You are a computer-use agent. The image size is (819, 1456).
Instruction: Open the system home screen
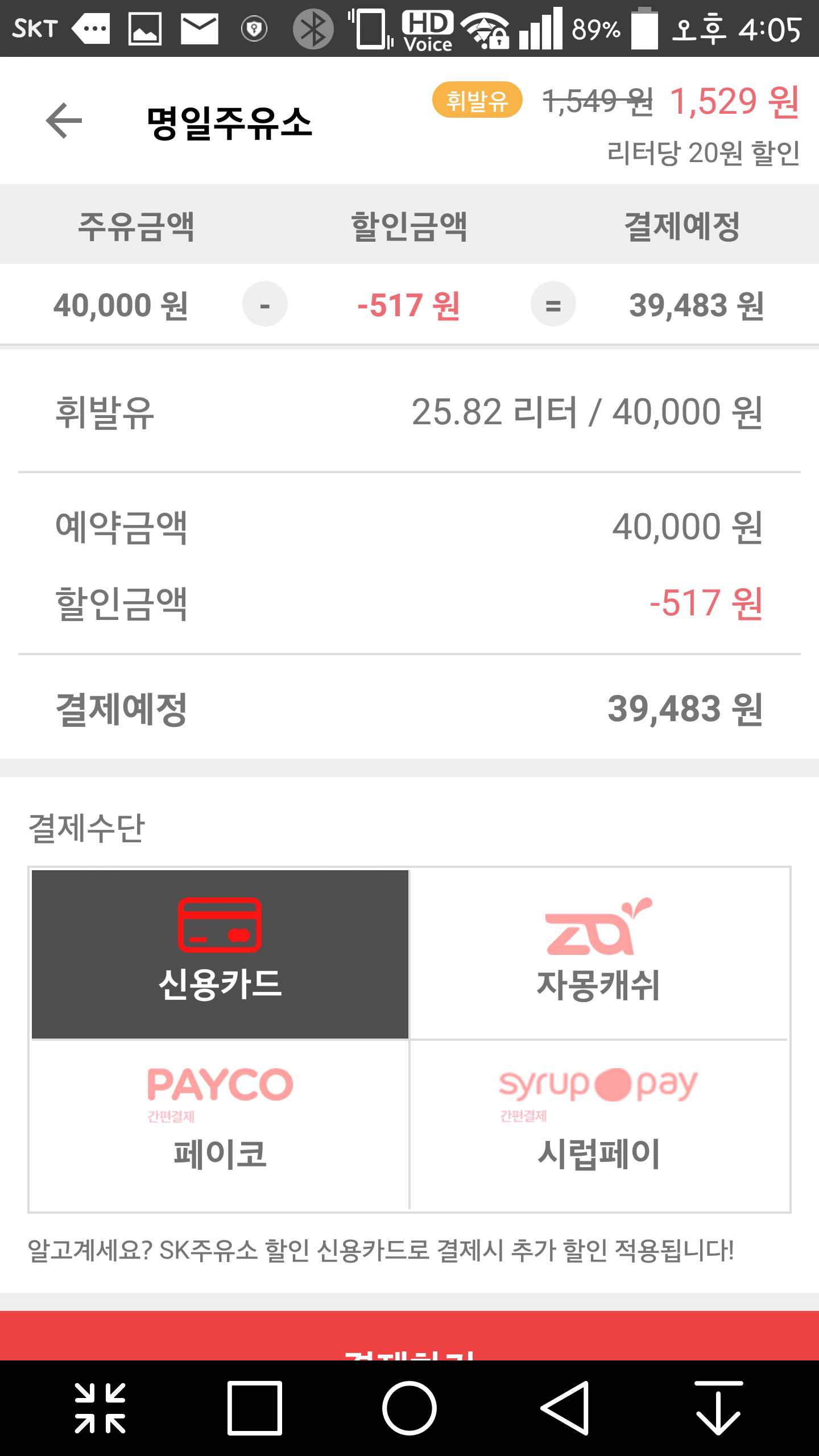tap(409, 1408)
